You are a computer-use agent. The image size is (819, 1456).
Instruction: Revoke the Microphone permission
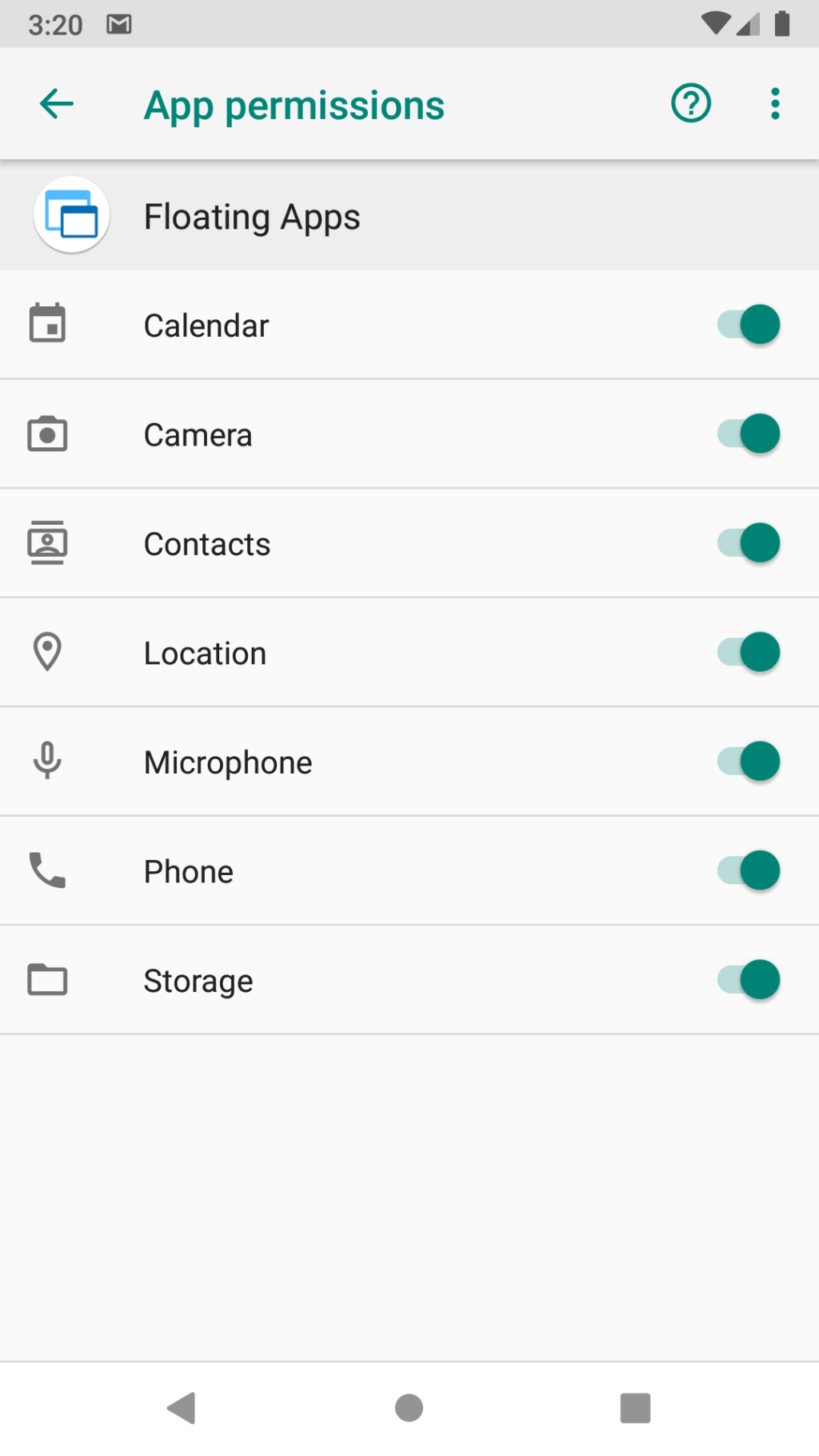point(749,762)
